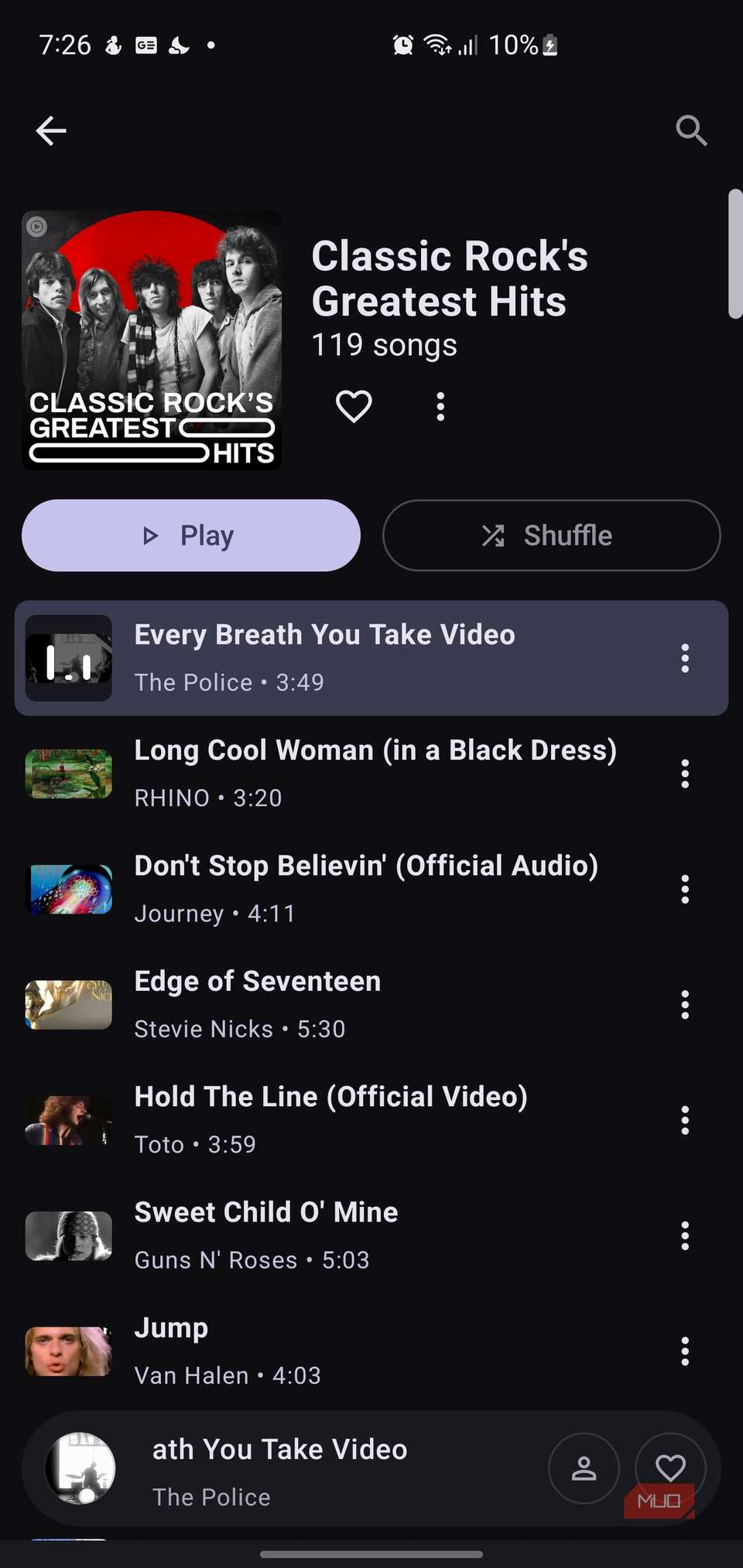This screenshot has height=1568, width=743.
Task: Enable Shuffle playback
Action: 550,535
